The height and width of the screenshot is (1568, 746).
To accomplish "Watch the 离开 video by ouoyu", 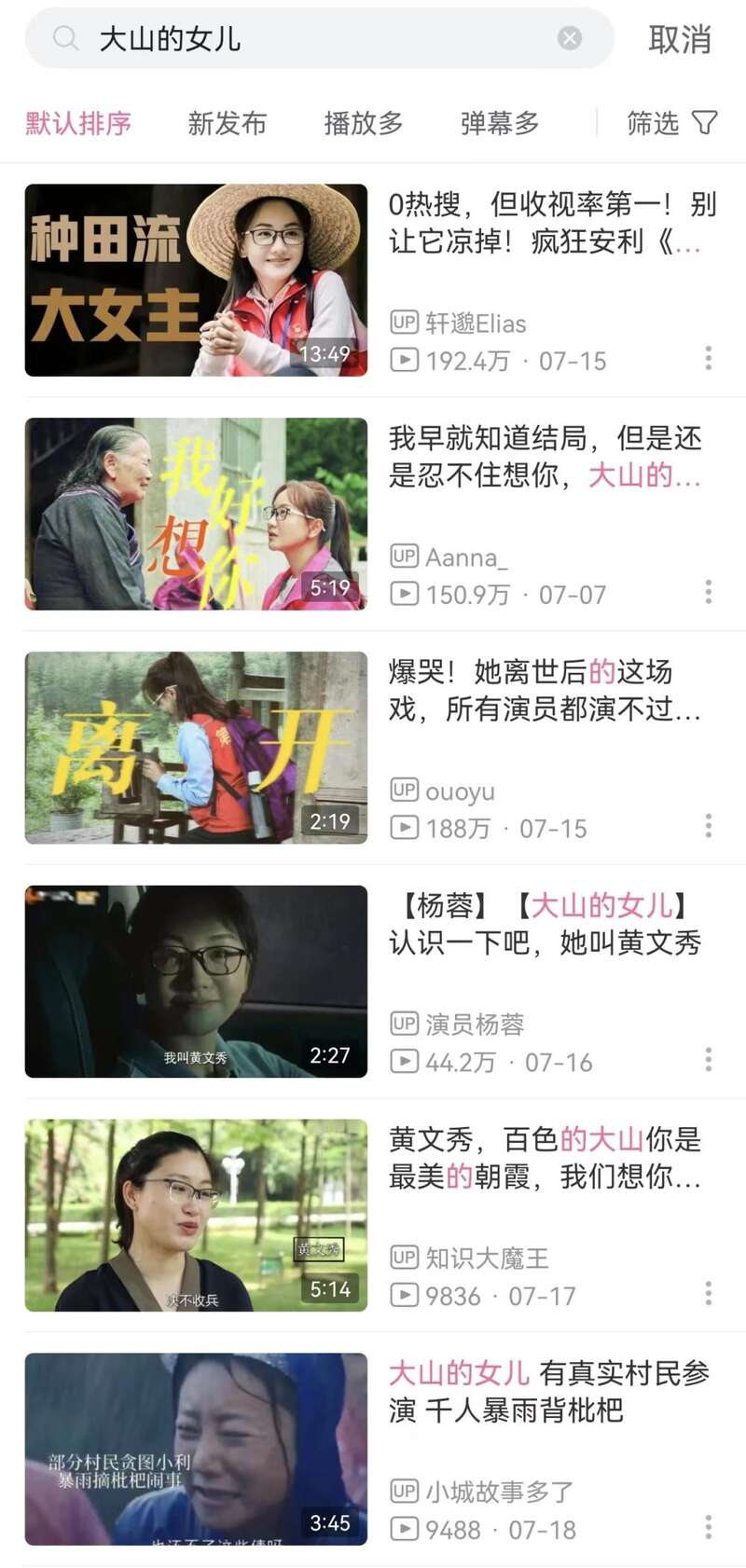I will pos(196,748).
